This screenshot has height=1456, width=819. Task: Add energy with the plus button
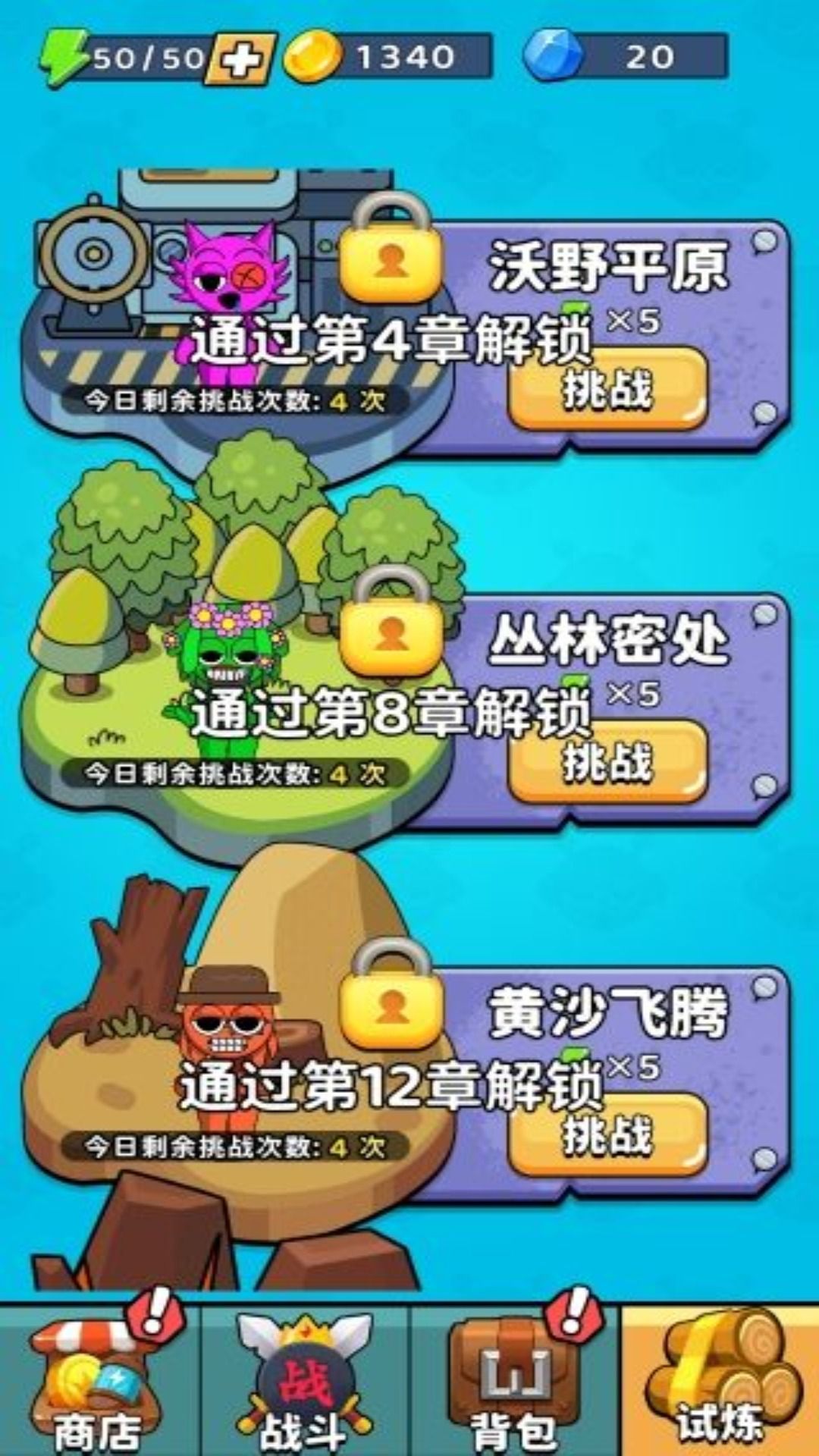[241, 58]
